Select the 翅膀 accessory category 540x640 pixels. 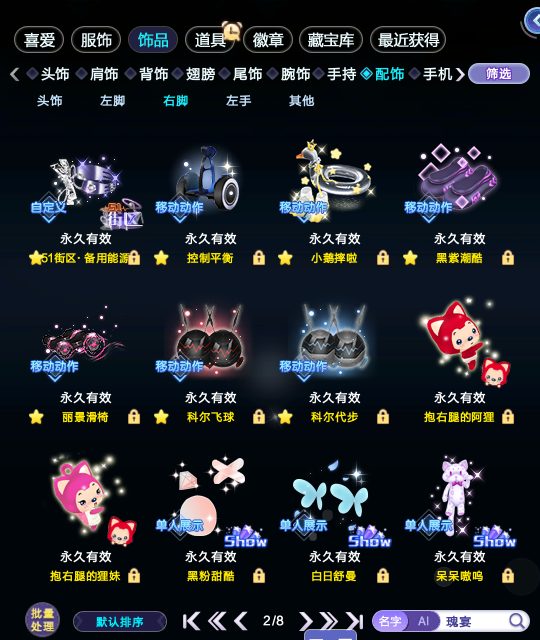[200, 74]
